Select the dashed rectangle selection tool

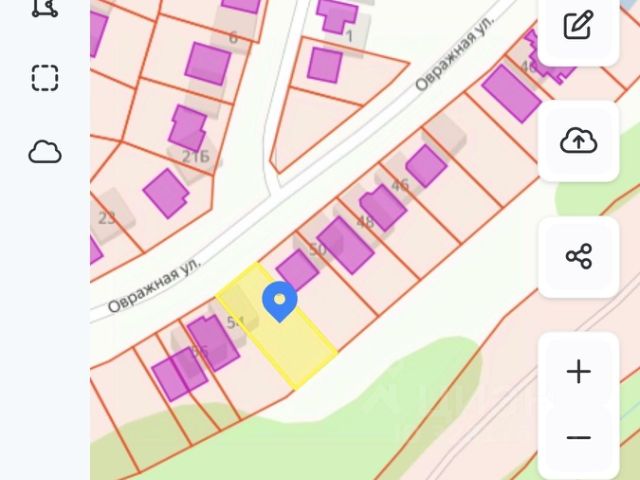coord(45,78)
